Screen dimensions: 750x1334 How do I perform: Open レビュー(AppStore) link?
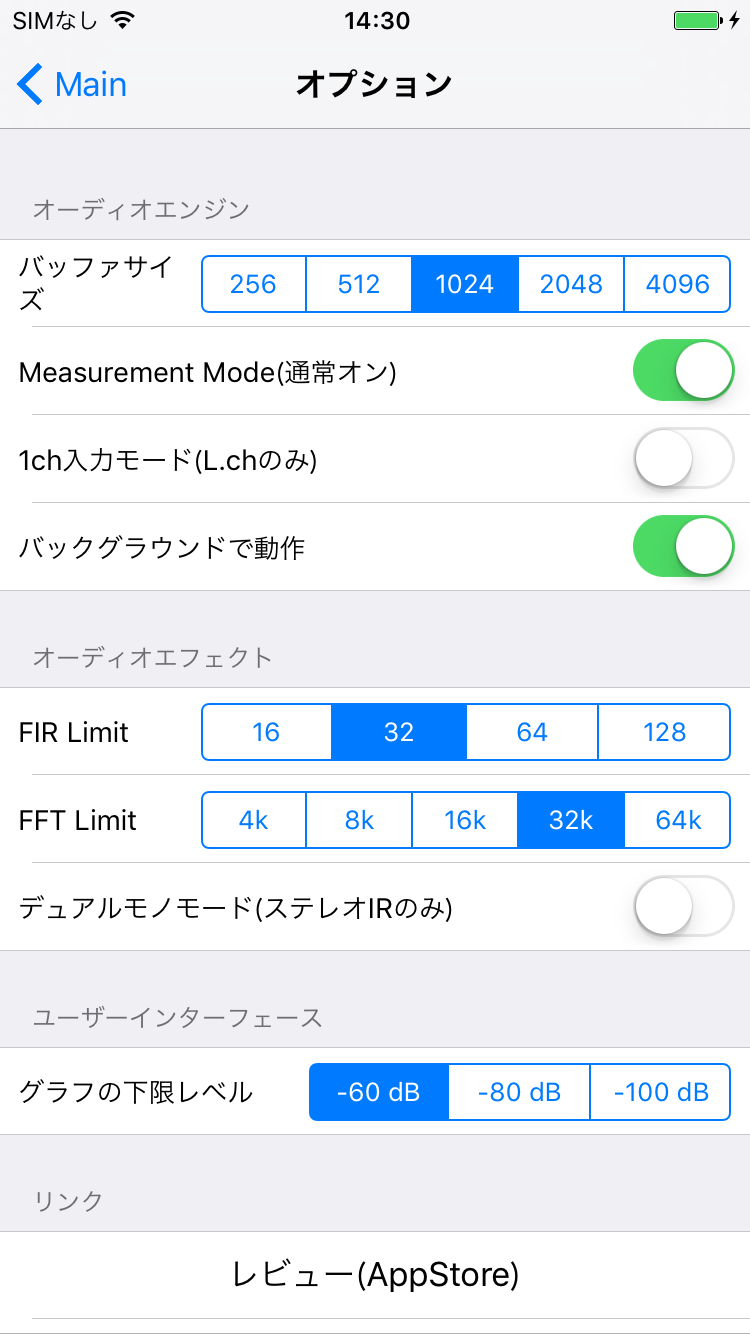(375, 1275)
